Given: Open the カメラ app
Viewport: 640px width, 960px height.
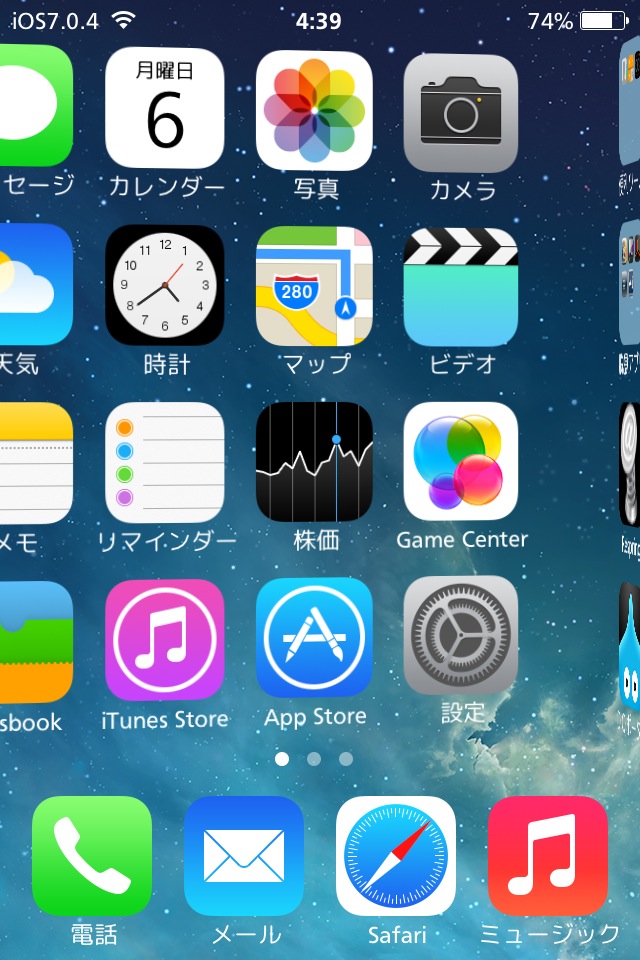Looking at the screenshot, I should [461, 112].
